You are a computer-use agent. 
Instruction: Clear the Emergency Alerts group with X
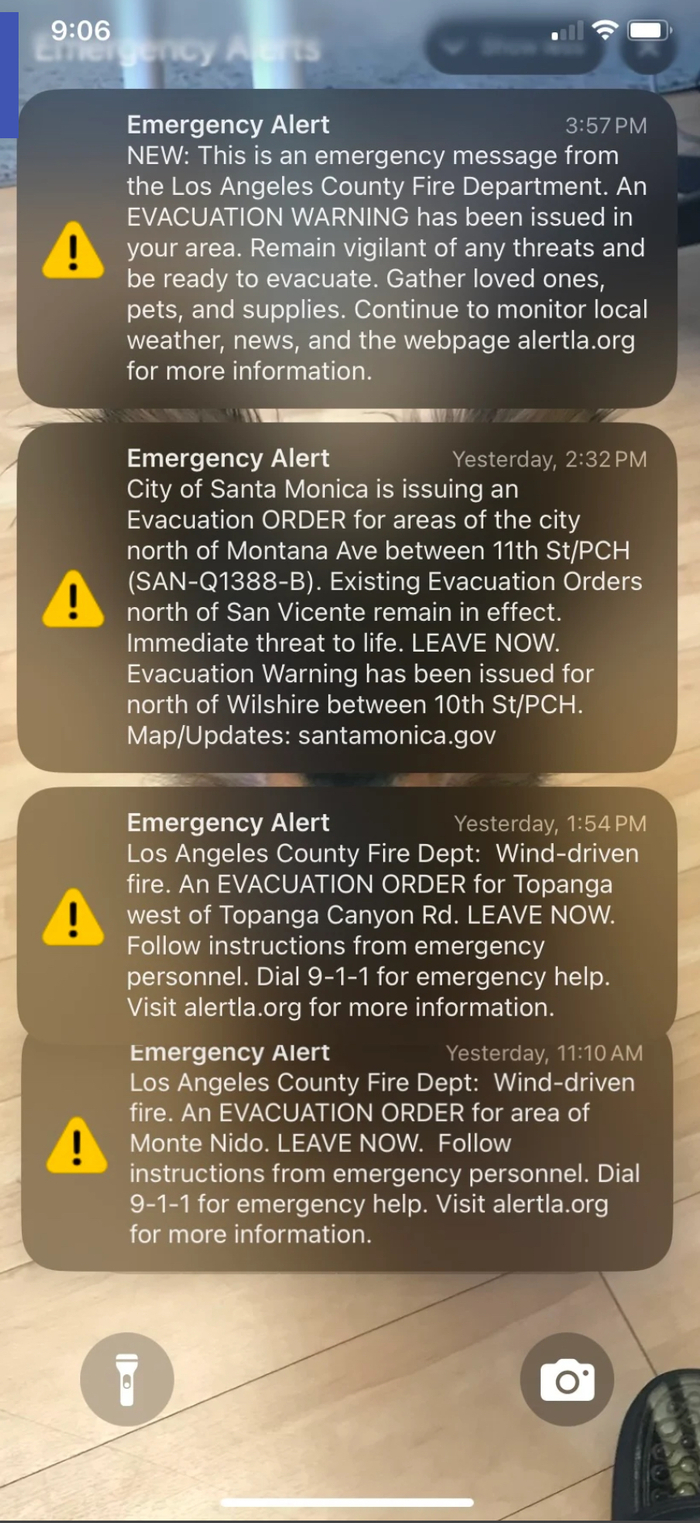tap(649, 48)
